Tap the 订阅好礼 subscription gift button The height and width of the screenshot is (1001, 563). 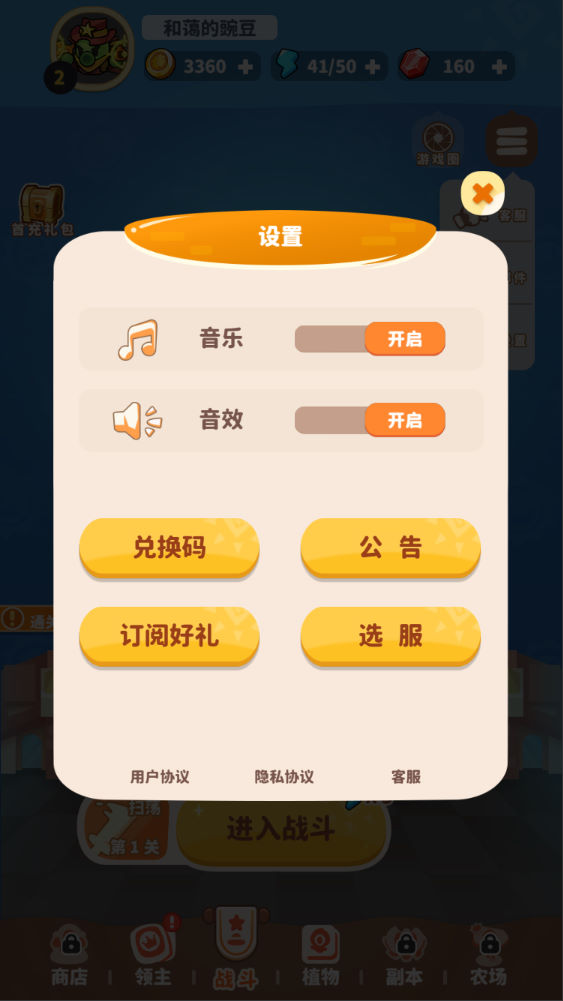169,636
